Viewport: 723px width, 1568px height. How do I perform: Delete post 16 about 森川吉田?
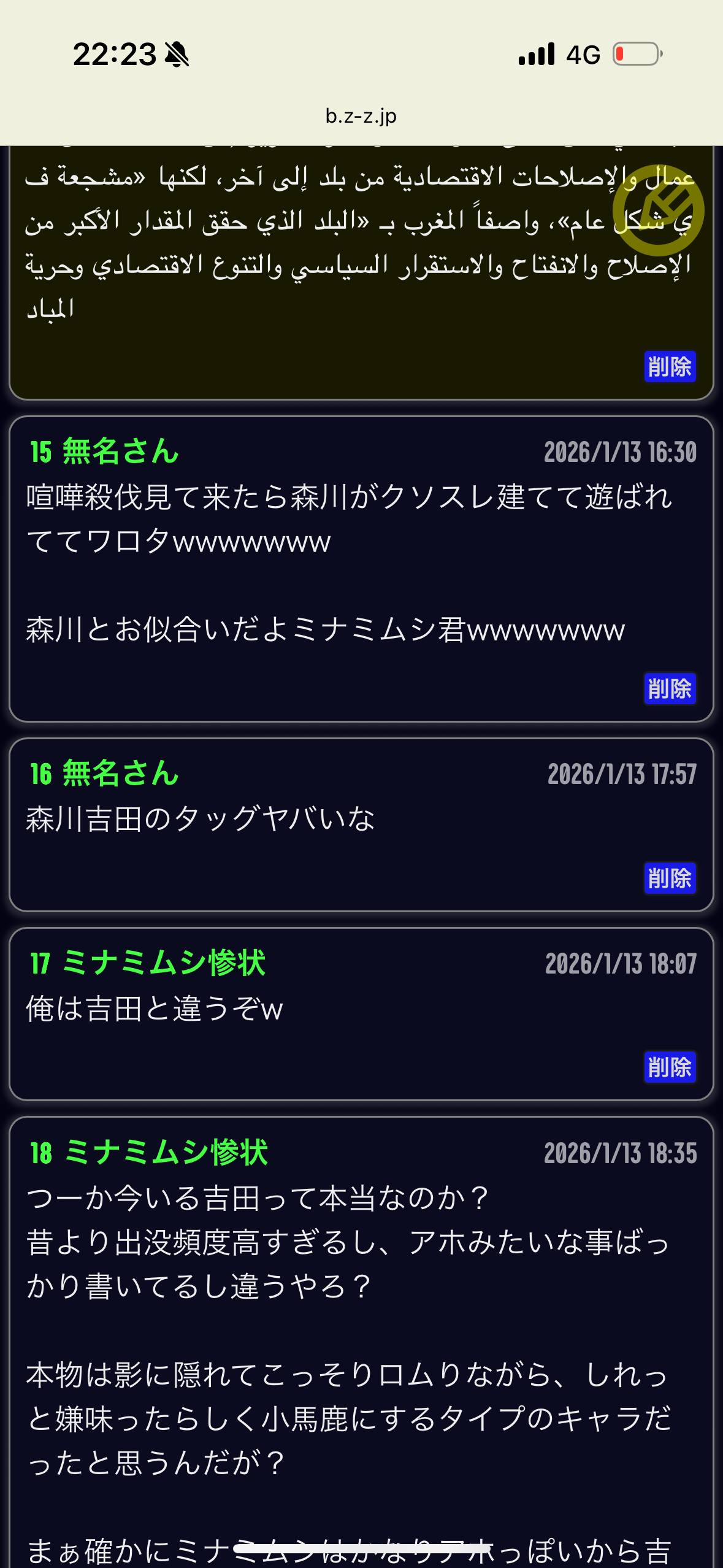(x=669, y=878)
